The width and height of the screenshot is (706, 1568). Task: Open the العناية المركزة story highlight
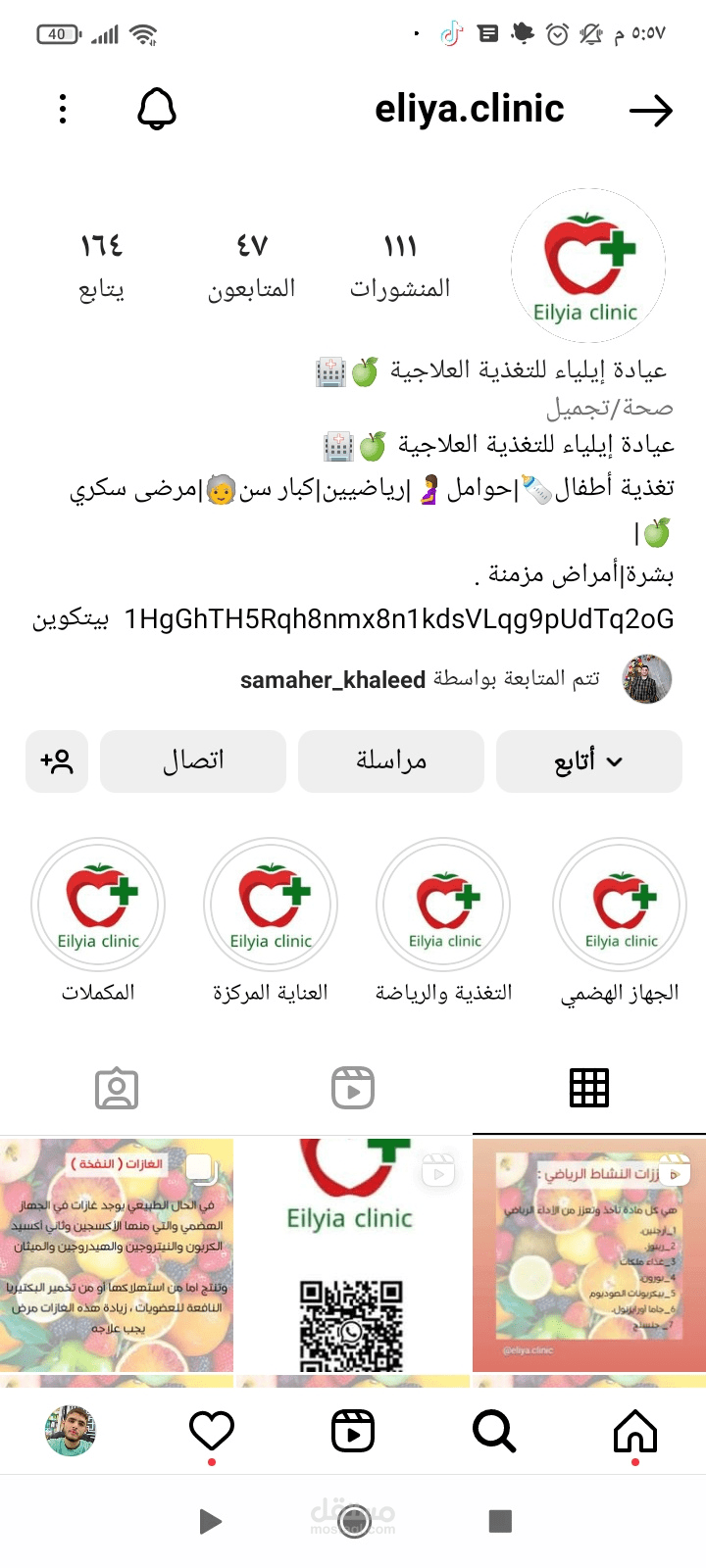point(271,905)
